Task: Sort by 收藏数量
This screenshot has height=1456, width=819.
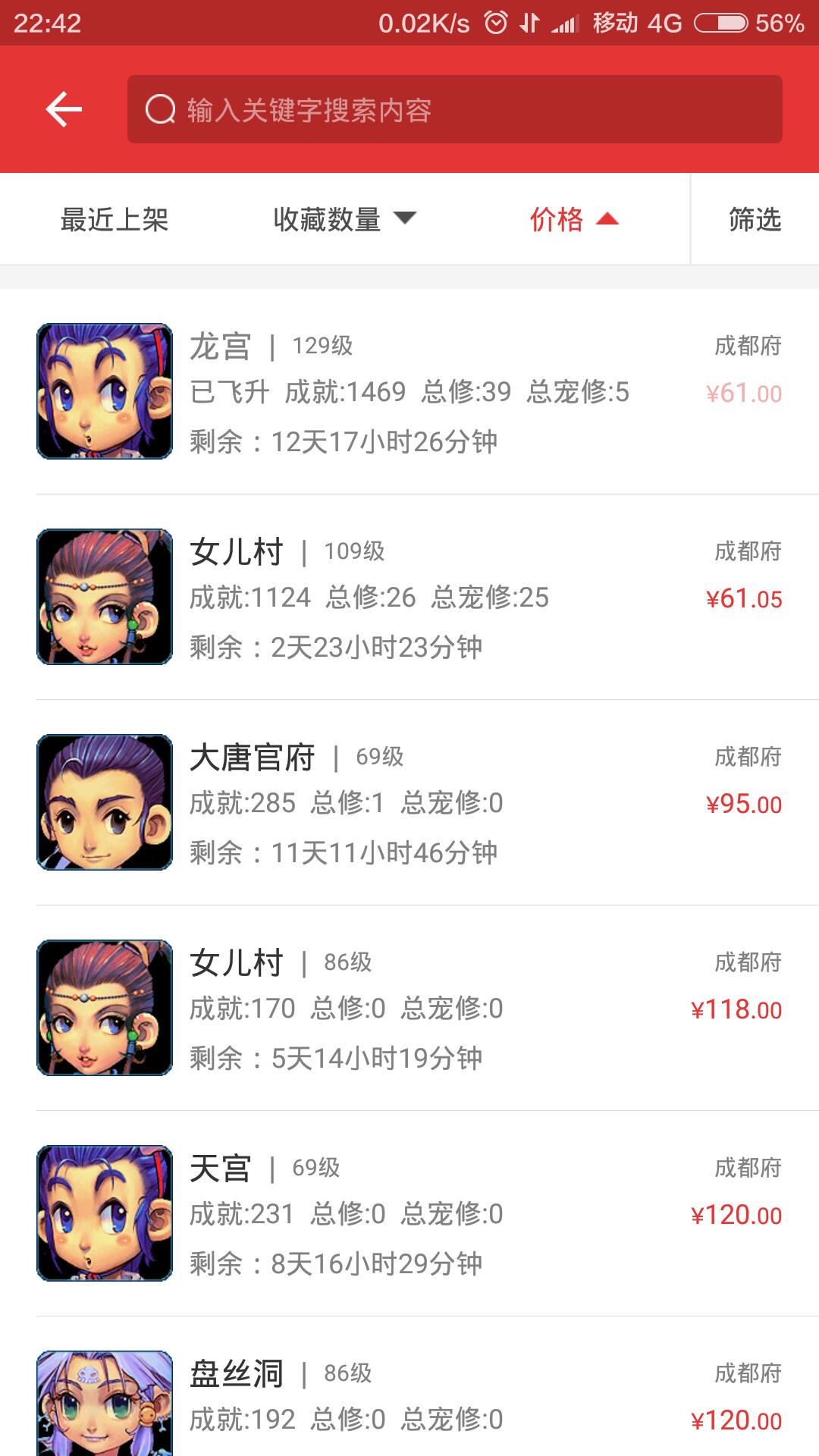Action: pyautogui.click(x=345, y=220)
